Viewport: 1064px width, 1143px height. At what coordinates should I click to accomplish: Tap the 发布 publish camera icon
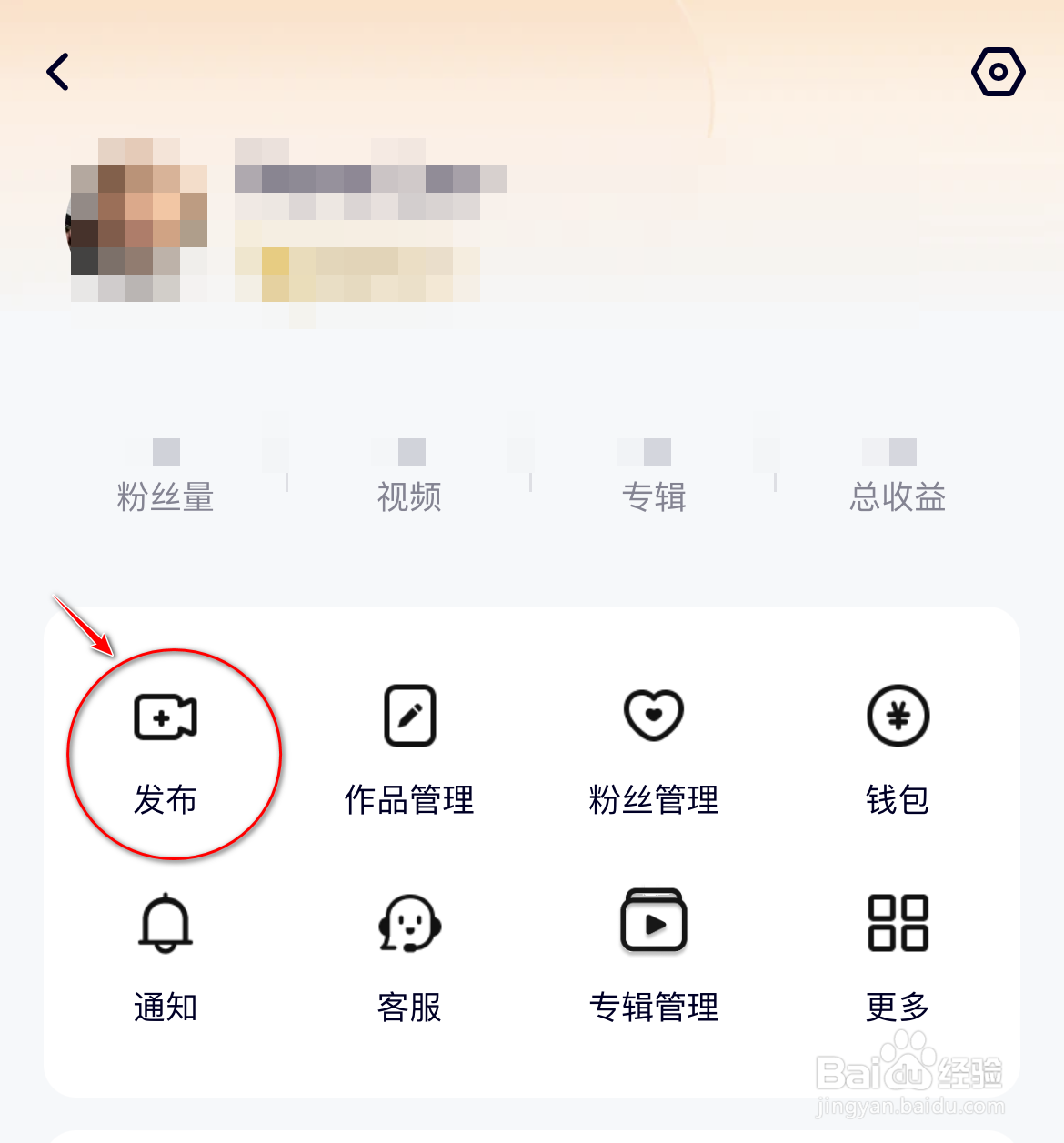(166, 716)
